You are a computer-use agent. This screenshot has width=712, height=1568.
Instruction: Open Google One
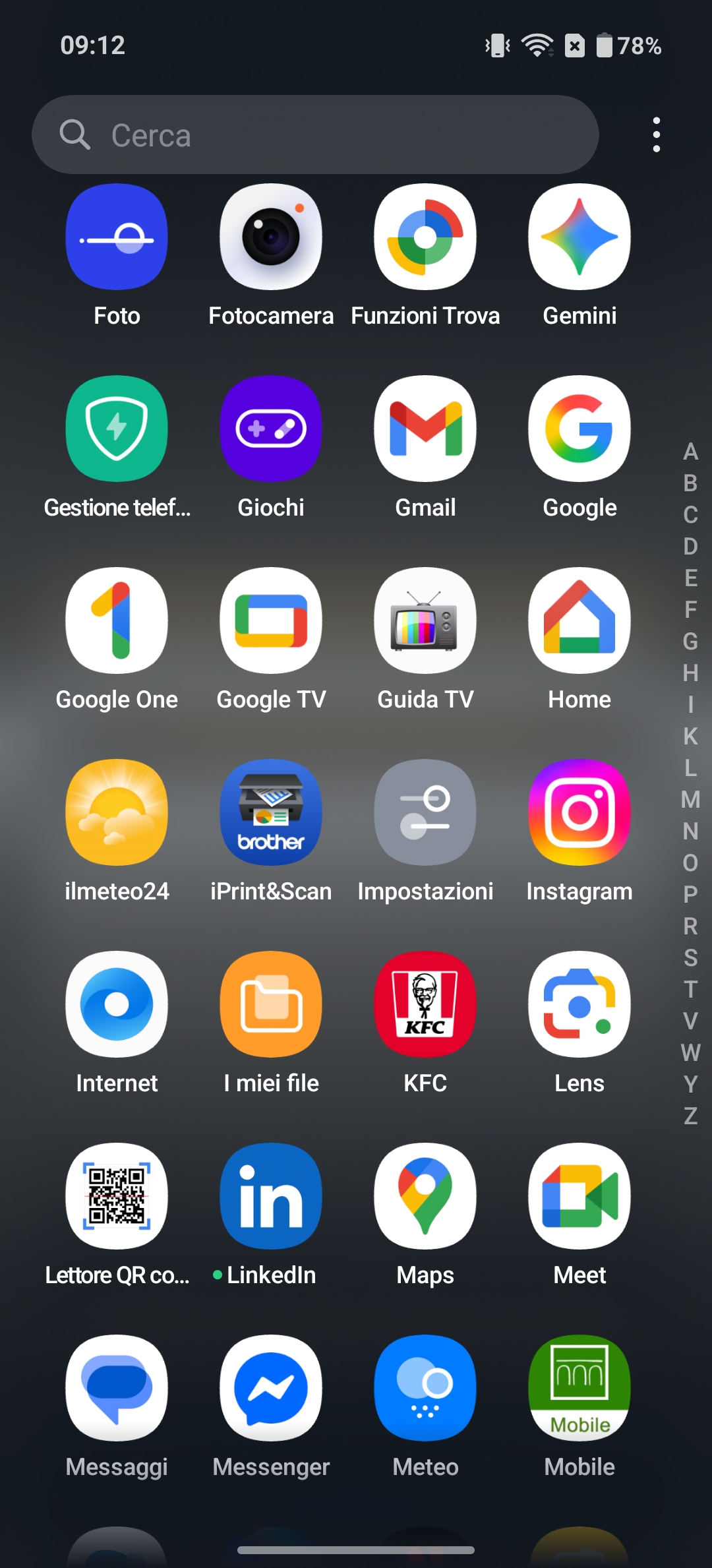coord(117,620)
